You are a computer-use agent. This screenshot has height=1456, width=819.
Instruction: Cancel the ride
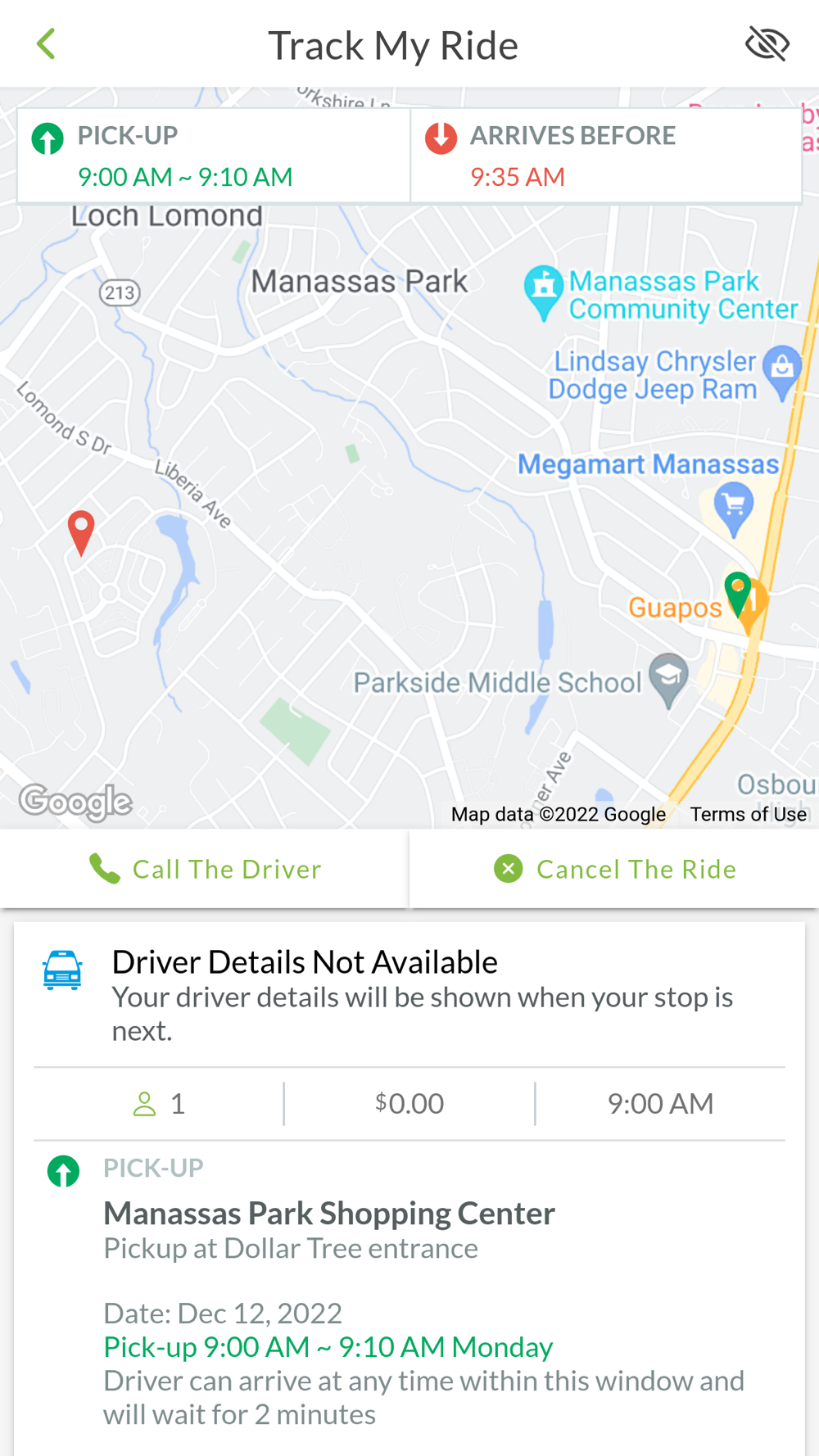coord(614,869)
